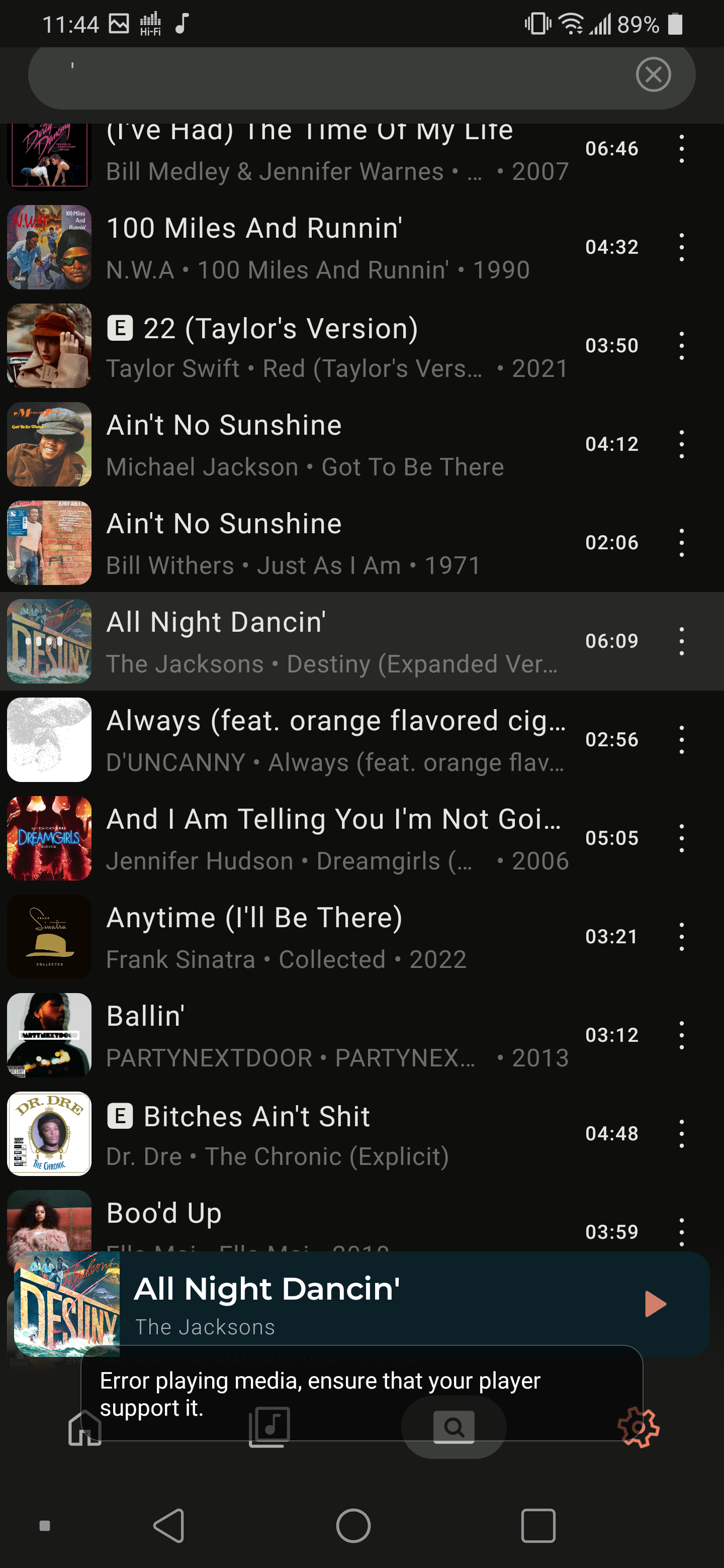
Task: Open options for Anytime (I'll Be There)
Action: tap(681, 937)
